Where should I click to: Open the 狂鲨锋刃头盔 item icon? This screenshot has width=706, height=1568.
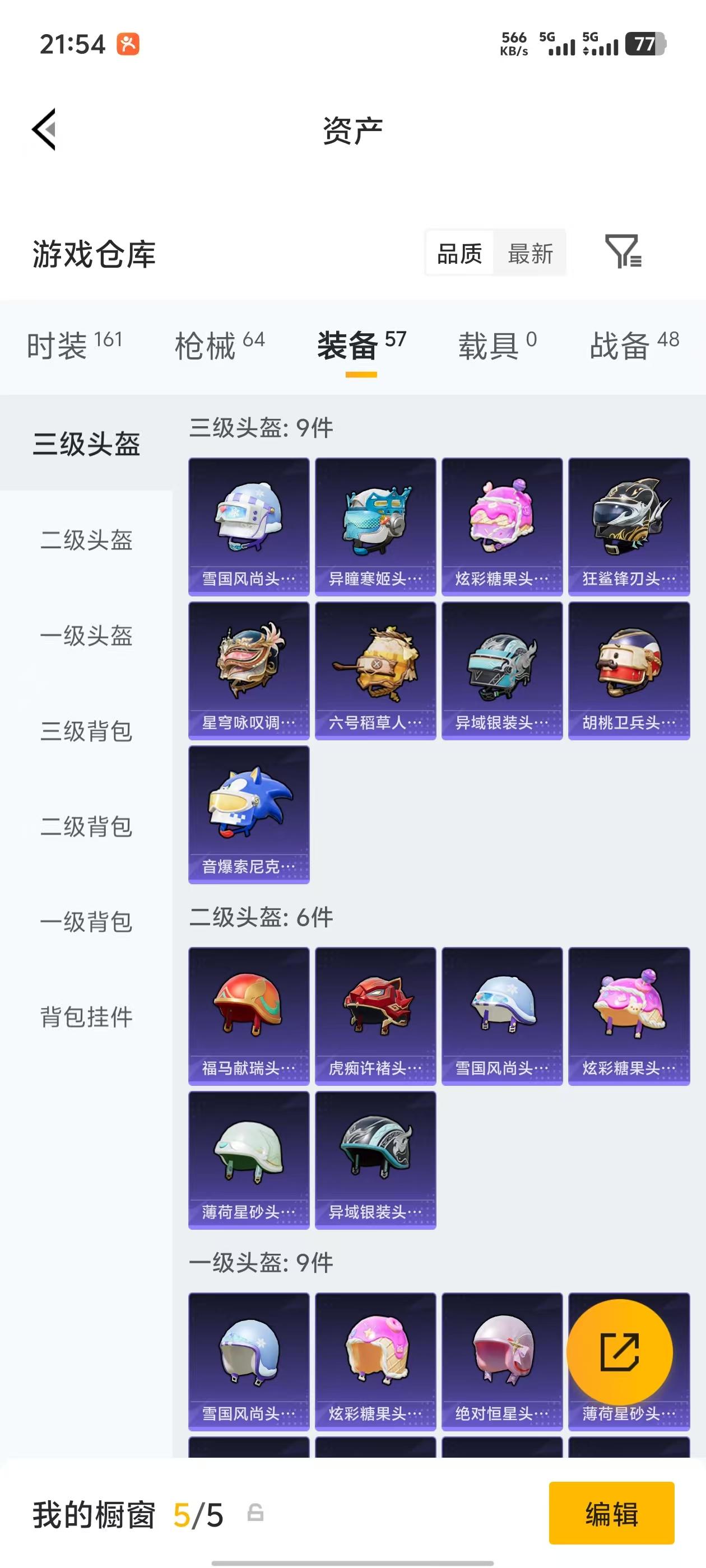coord(629,524)
